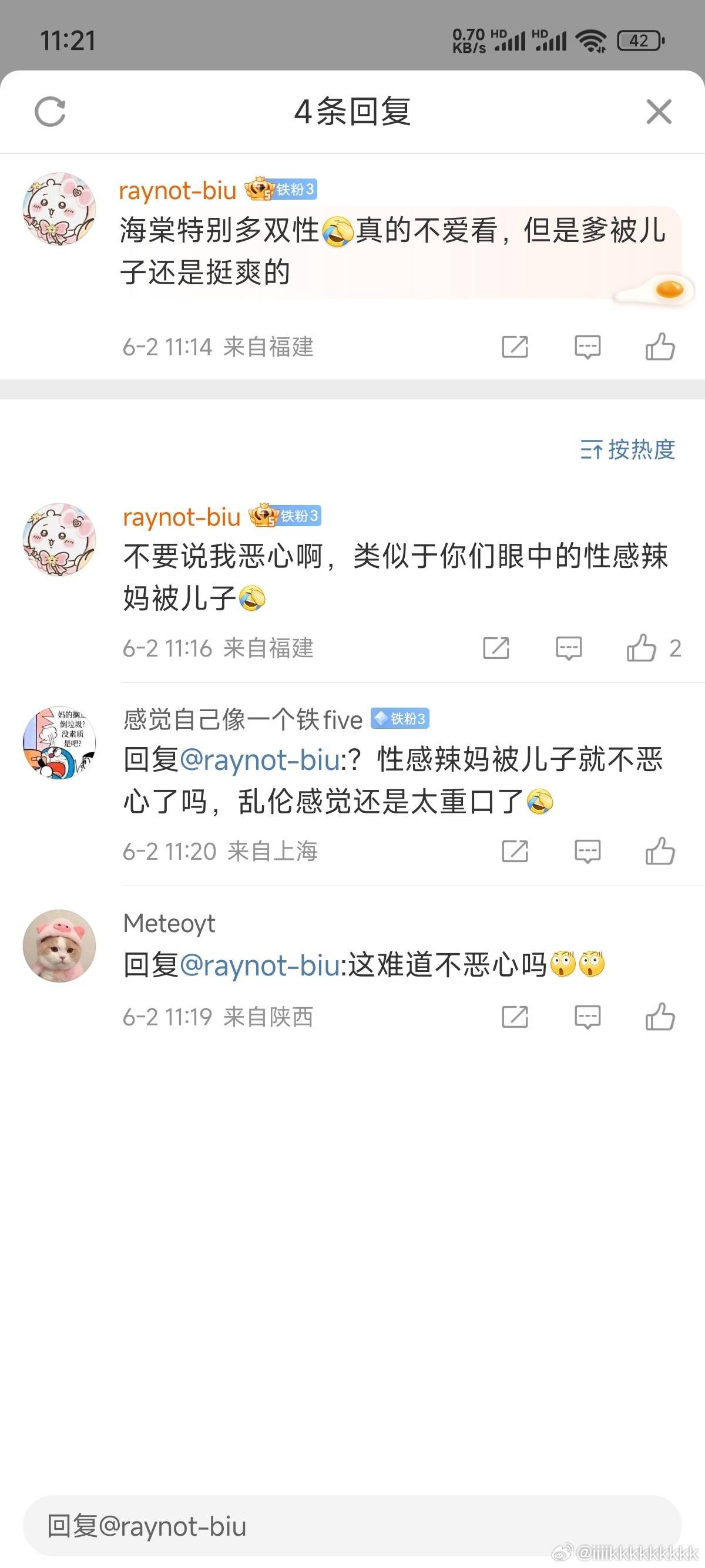Like the reply from 感觉自己像一个铁five
Image resolution: width=705 pixels, height=1568 pixels.
tap(660, 851)
